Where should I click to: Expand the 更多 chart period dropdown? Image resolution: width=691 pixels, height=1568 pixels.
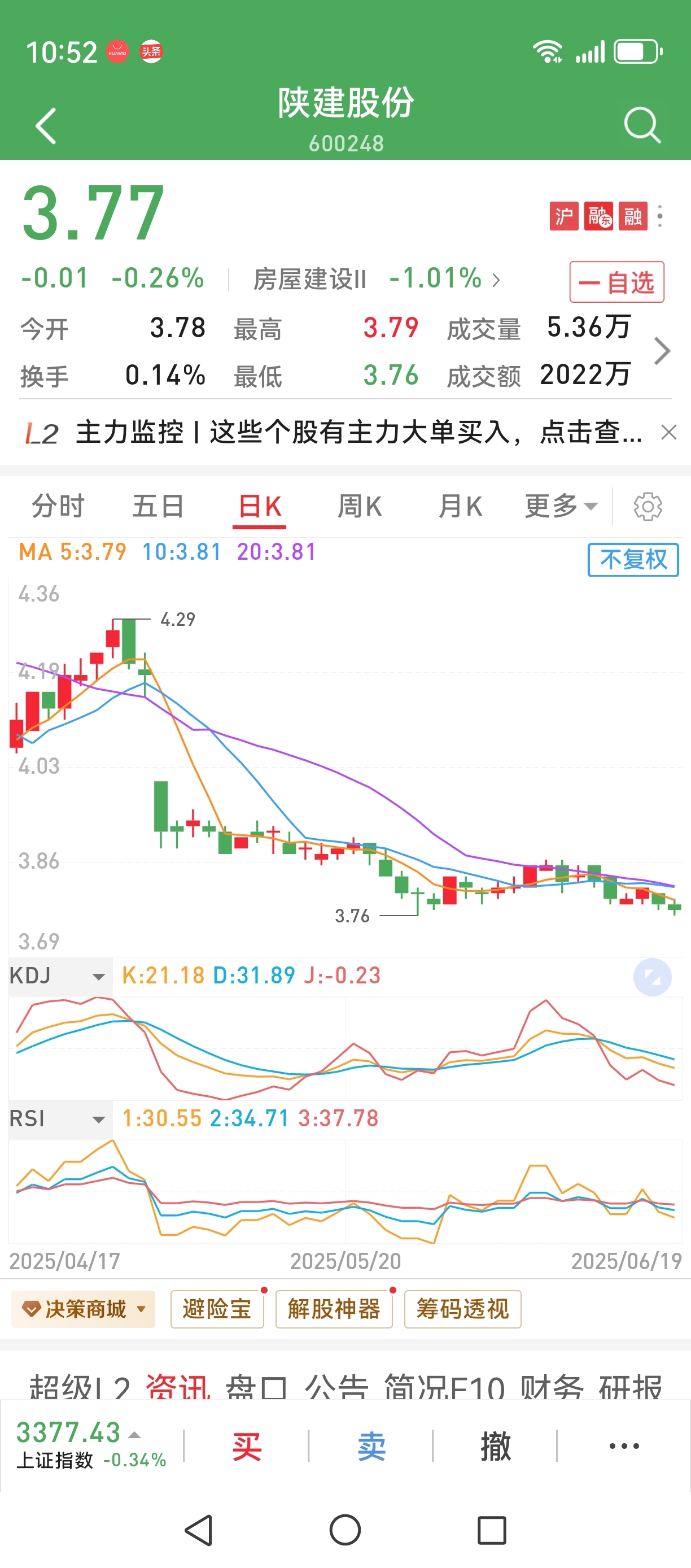(x=559, y=505)
